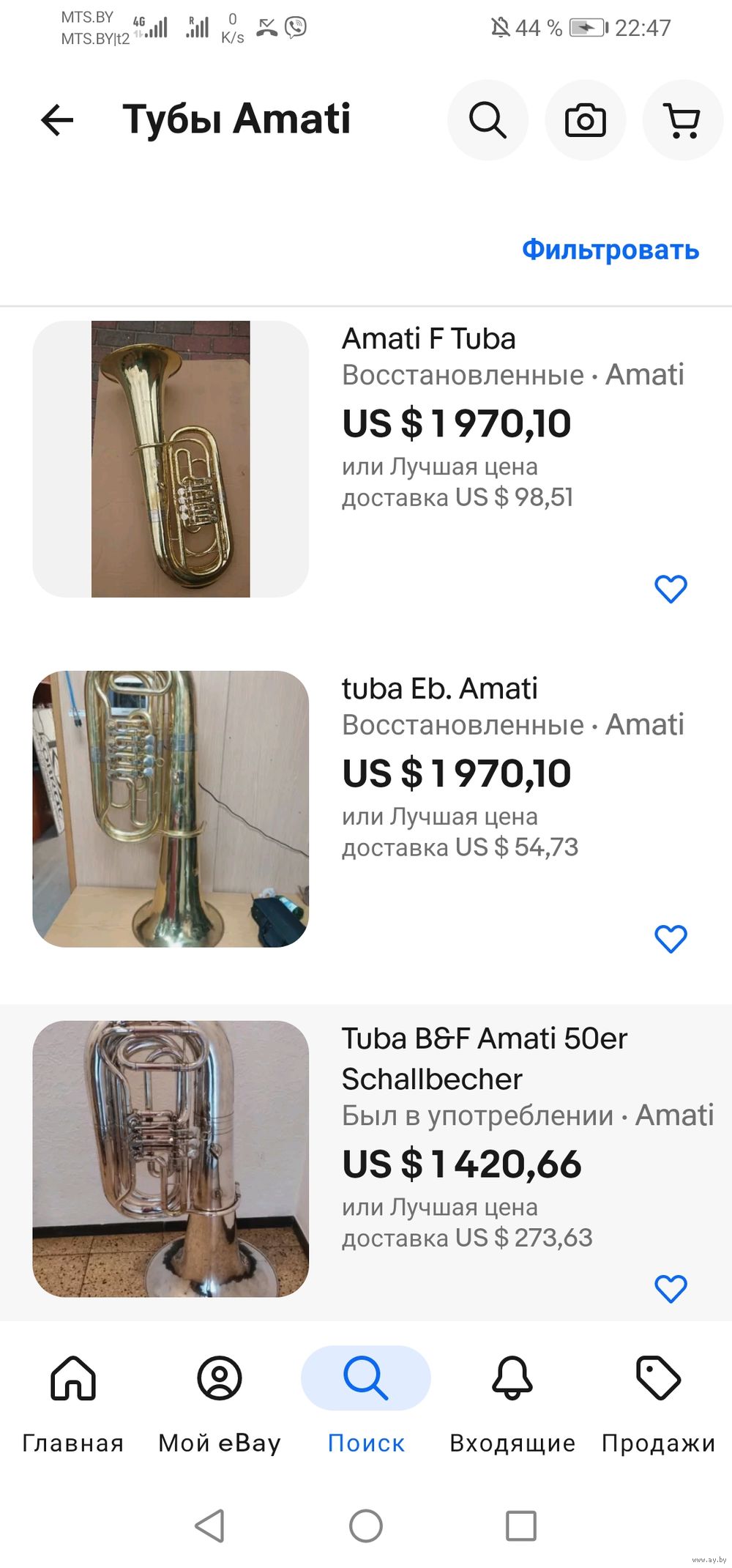Open the Amati F Tuba listing
732x1568 pixels.
(x=429, y=339)
